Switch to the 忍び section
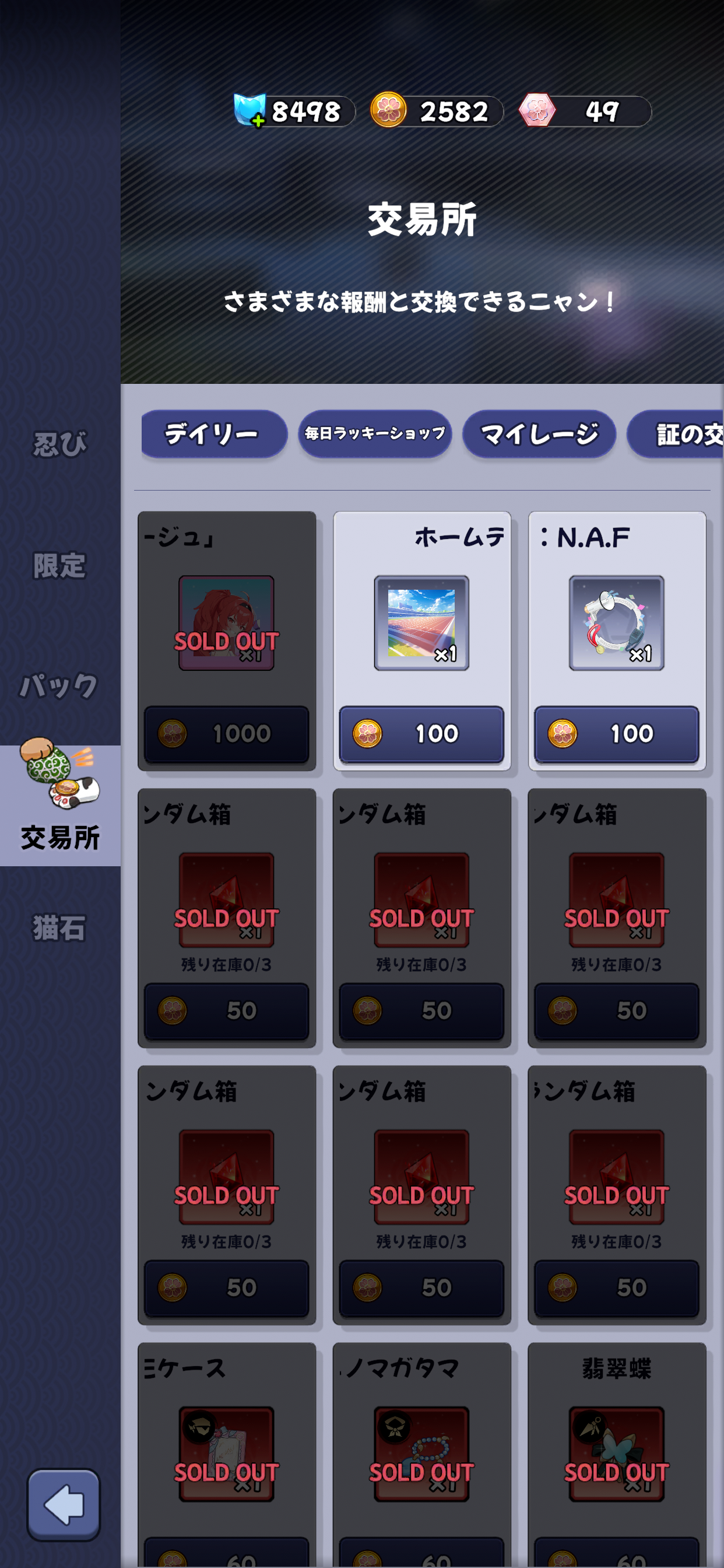Screen dimensions: 724x1568 tap(59, 444)
